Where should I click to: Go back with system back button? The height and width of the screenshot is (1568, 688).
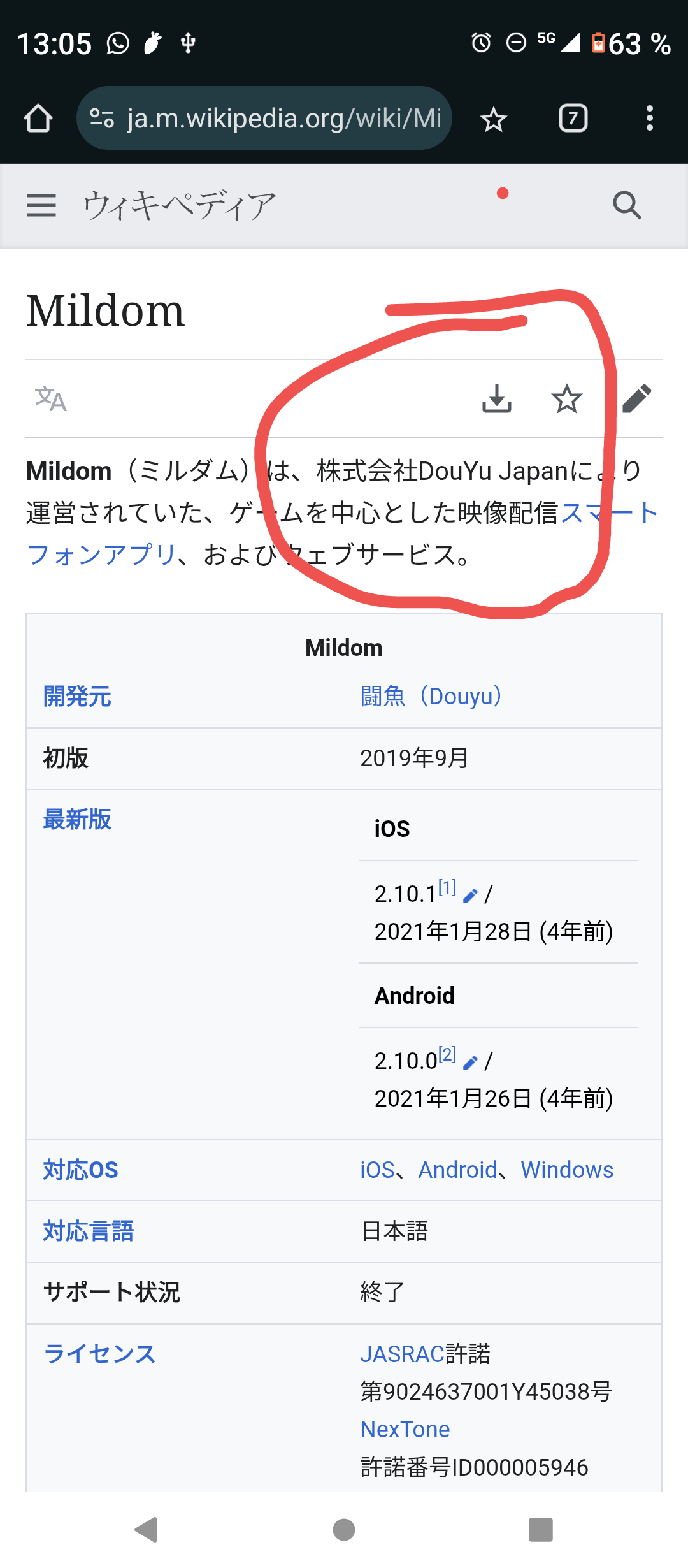[147, 1529]
